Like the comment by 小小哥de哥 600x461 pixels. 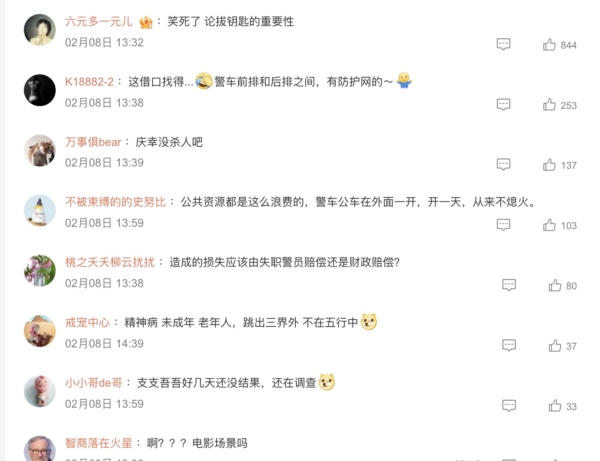coord(554,406)
